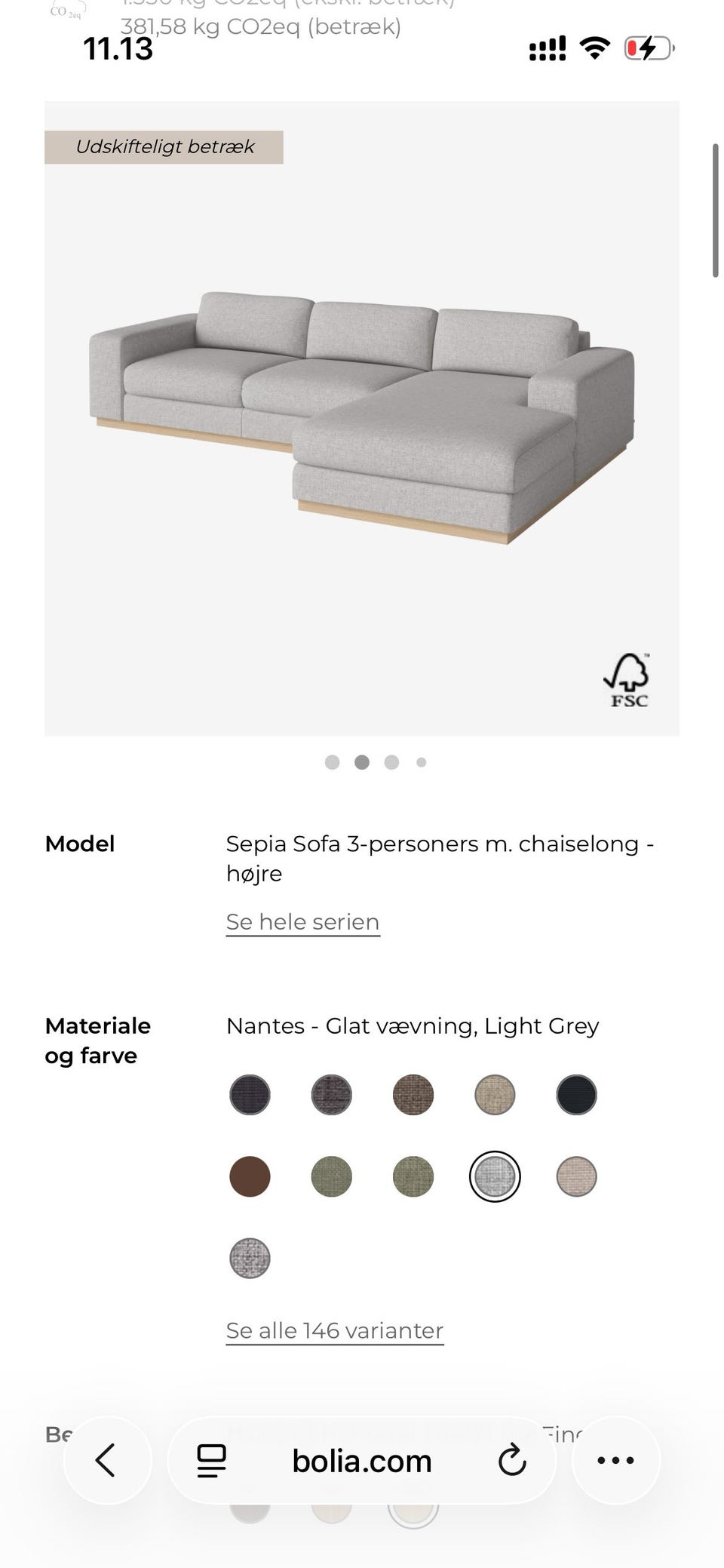This screenshot has width=724, height=1568.
Task: Jump to first image via carousel dot
Action: 333,762
